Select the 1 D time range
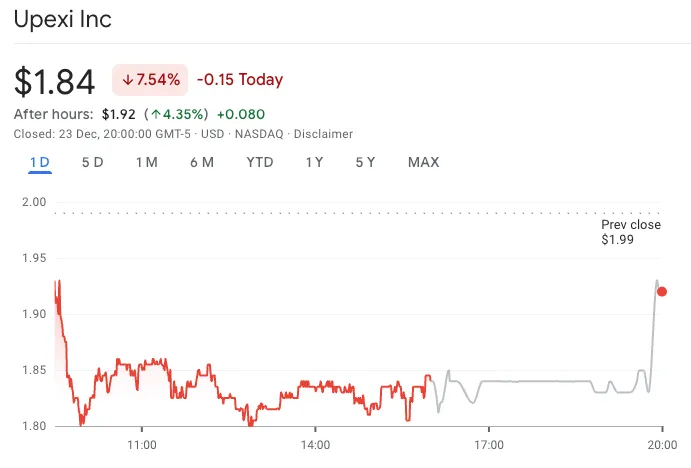 pyautogui.click(x=40, y=162)
